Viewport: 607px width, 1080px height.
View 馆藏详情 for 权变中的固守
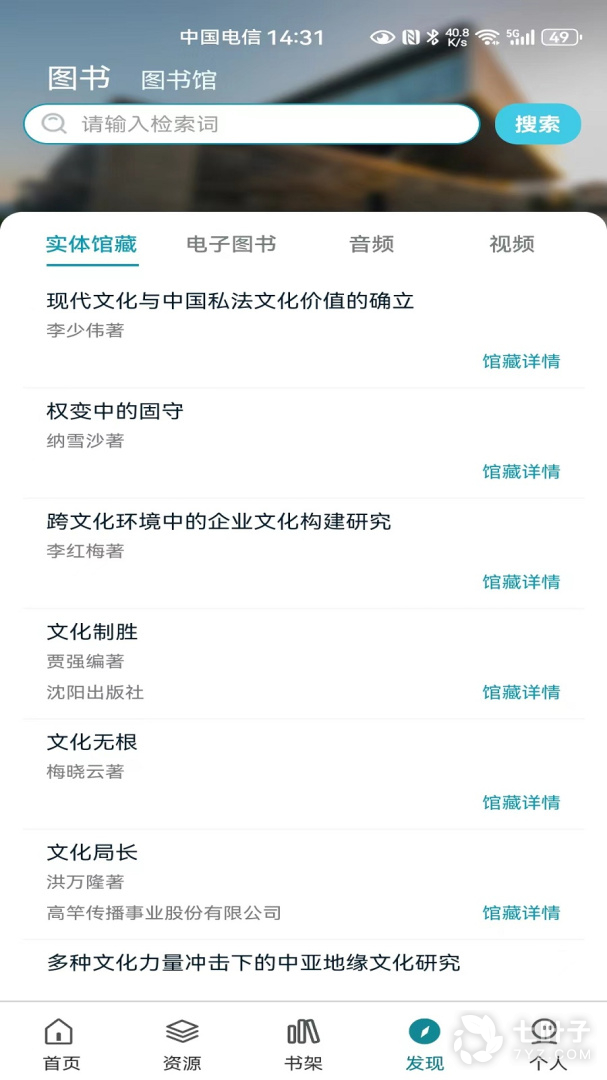(521, 472)
